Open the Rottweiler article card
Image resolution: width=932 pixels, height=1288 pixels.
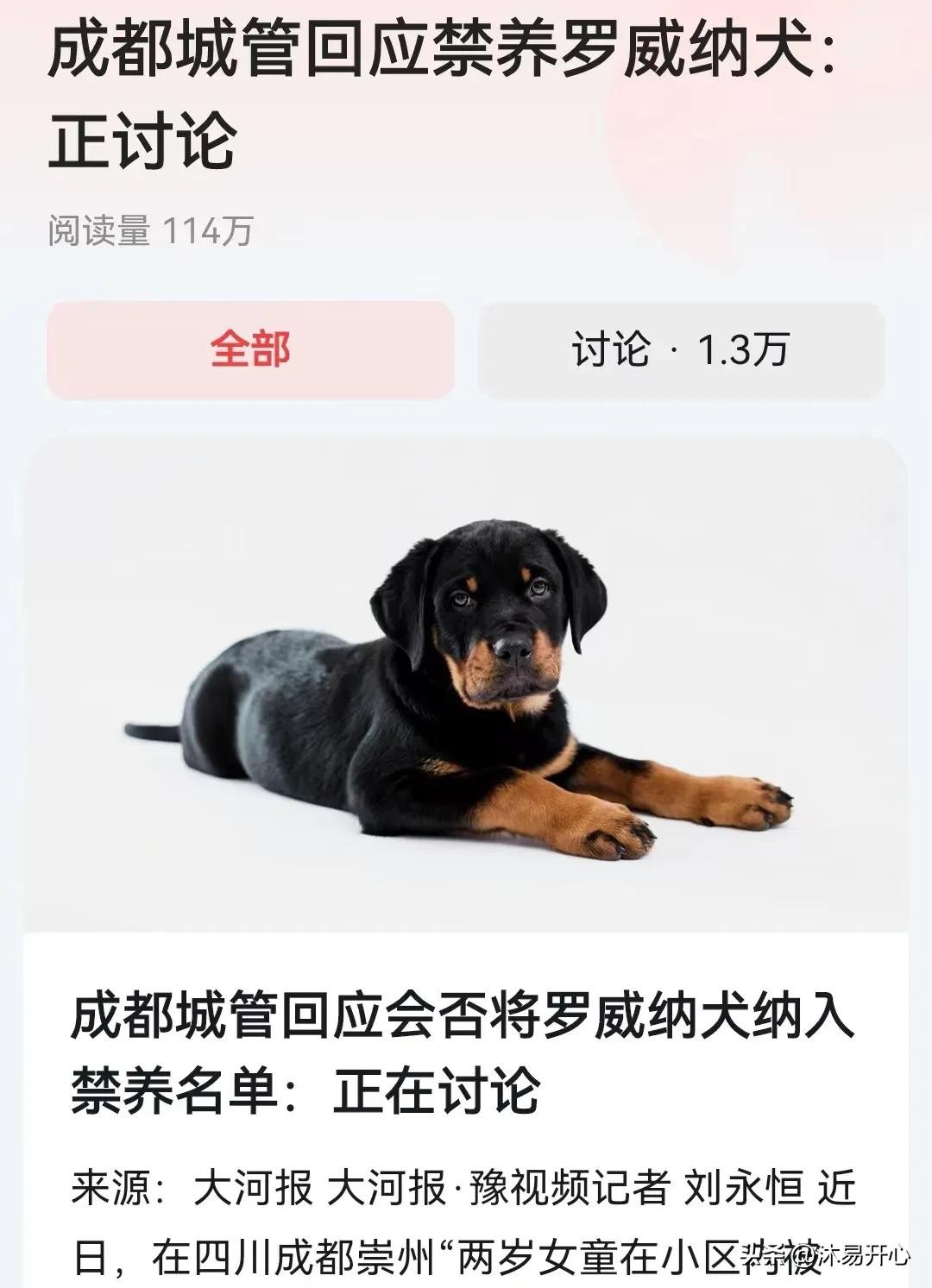(x=466, y=1052)
